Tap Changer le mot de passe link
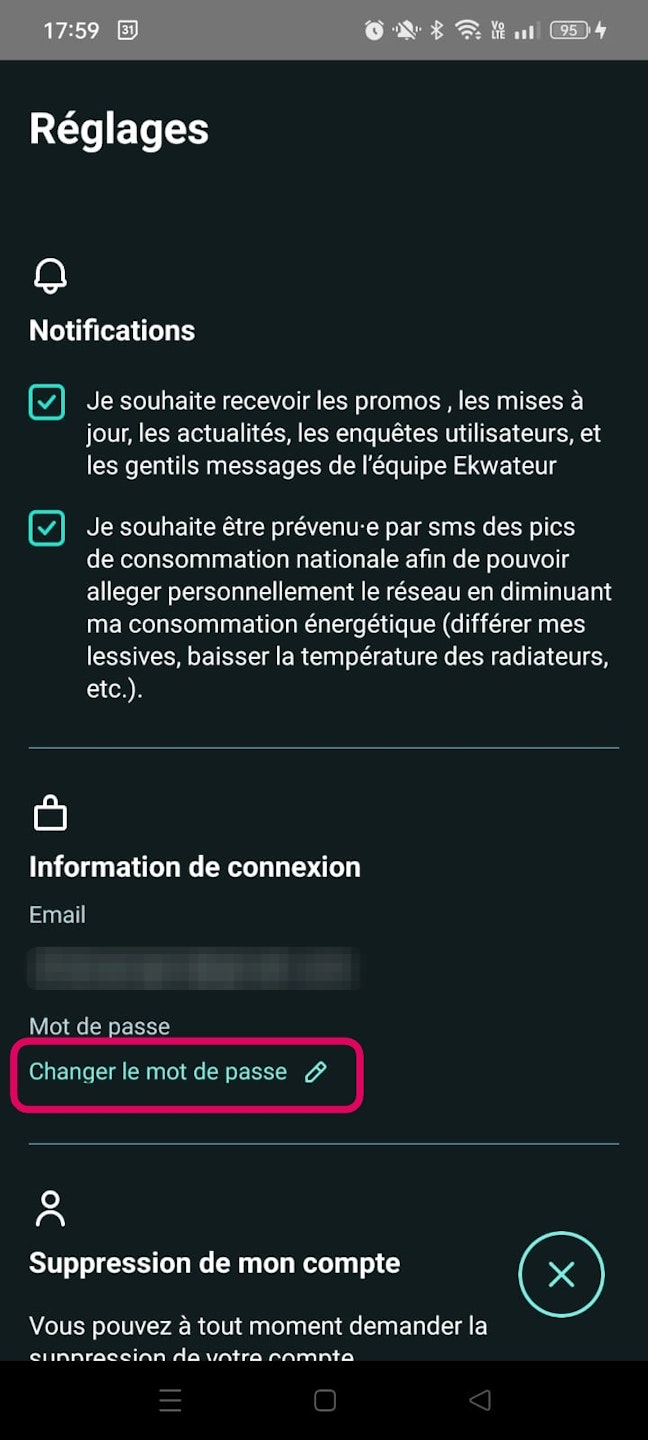This screenshot has width=648, height=1440. pyautogui.click(x=160, y=1072)
